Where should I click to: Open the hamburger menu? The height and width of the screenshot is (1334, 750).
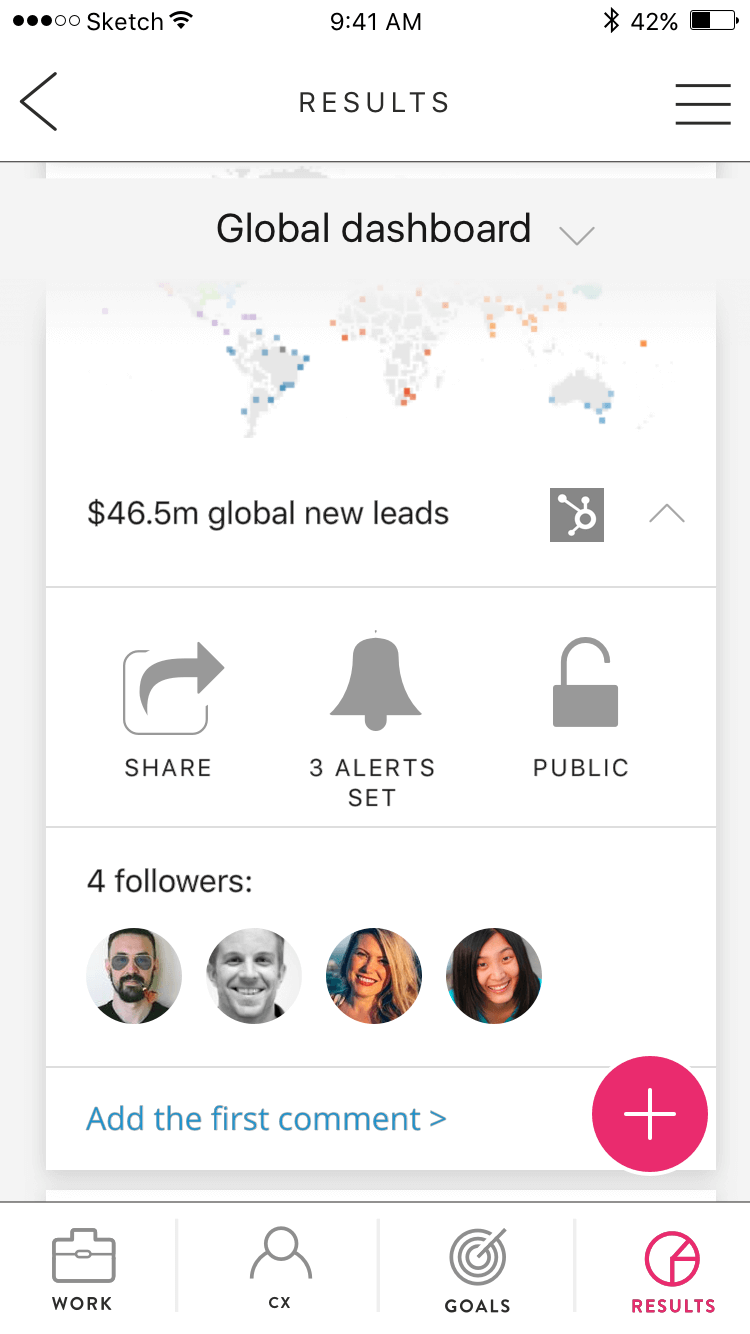click(x=702, y=103)
